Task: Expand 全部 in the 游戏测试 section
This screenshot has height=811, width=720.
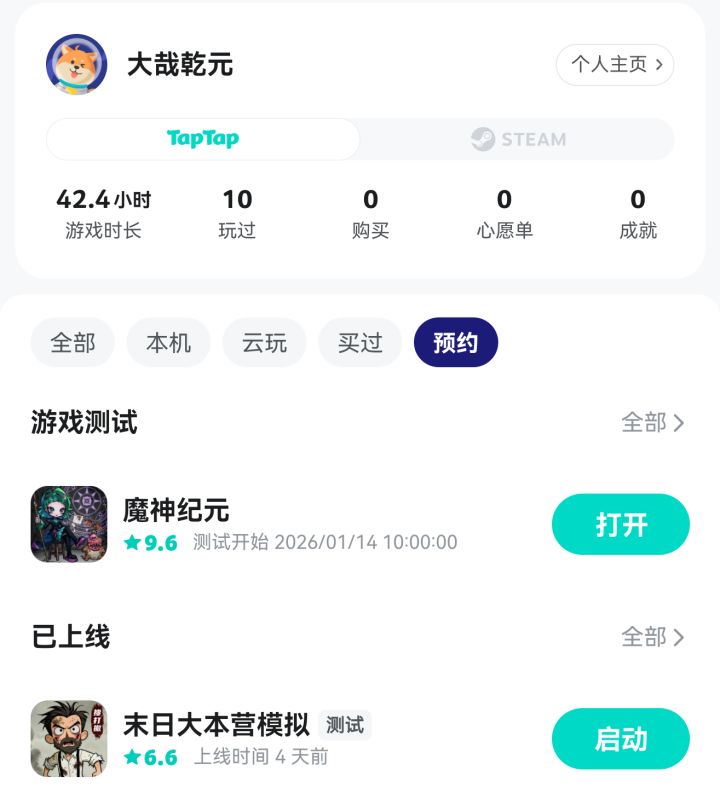Action: click(655, 424)
